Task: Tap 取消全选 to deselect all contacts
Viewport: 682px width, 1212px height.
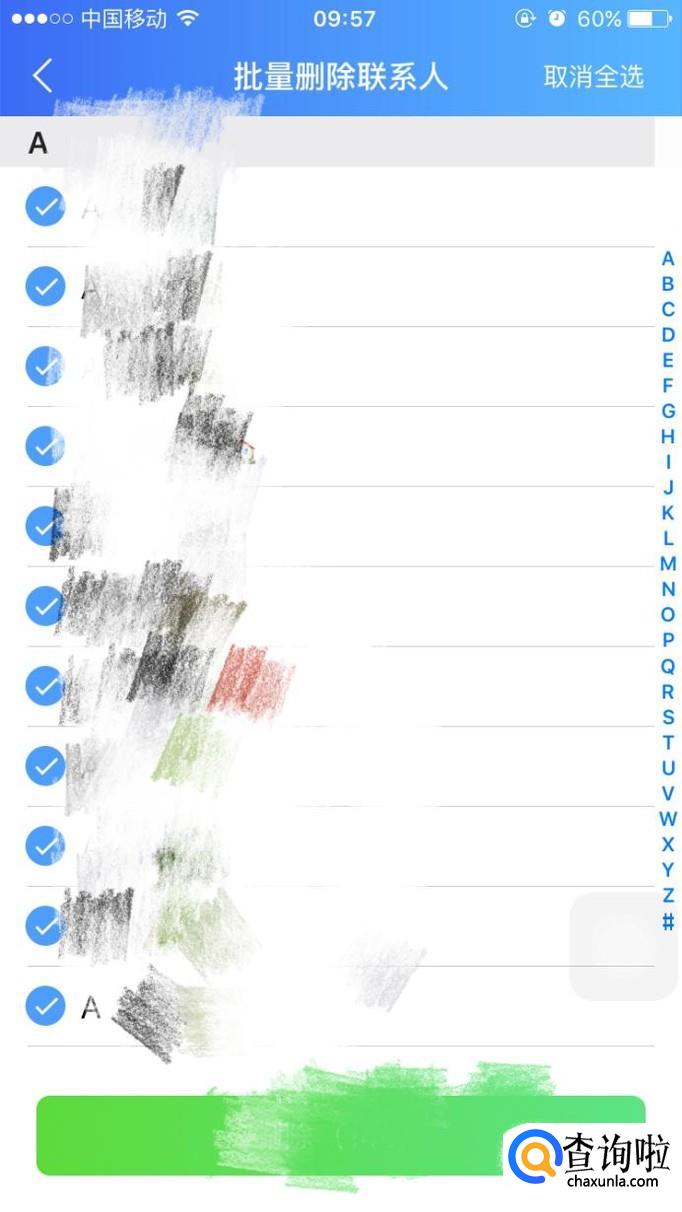Action: tap(593, 77)
